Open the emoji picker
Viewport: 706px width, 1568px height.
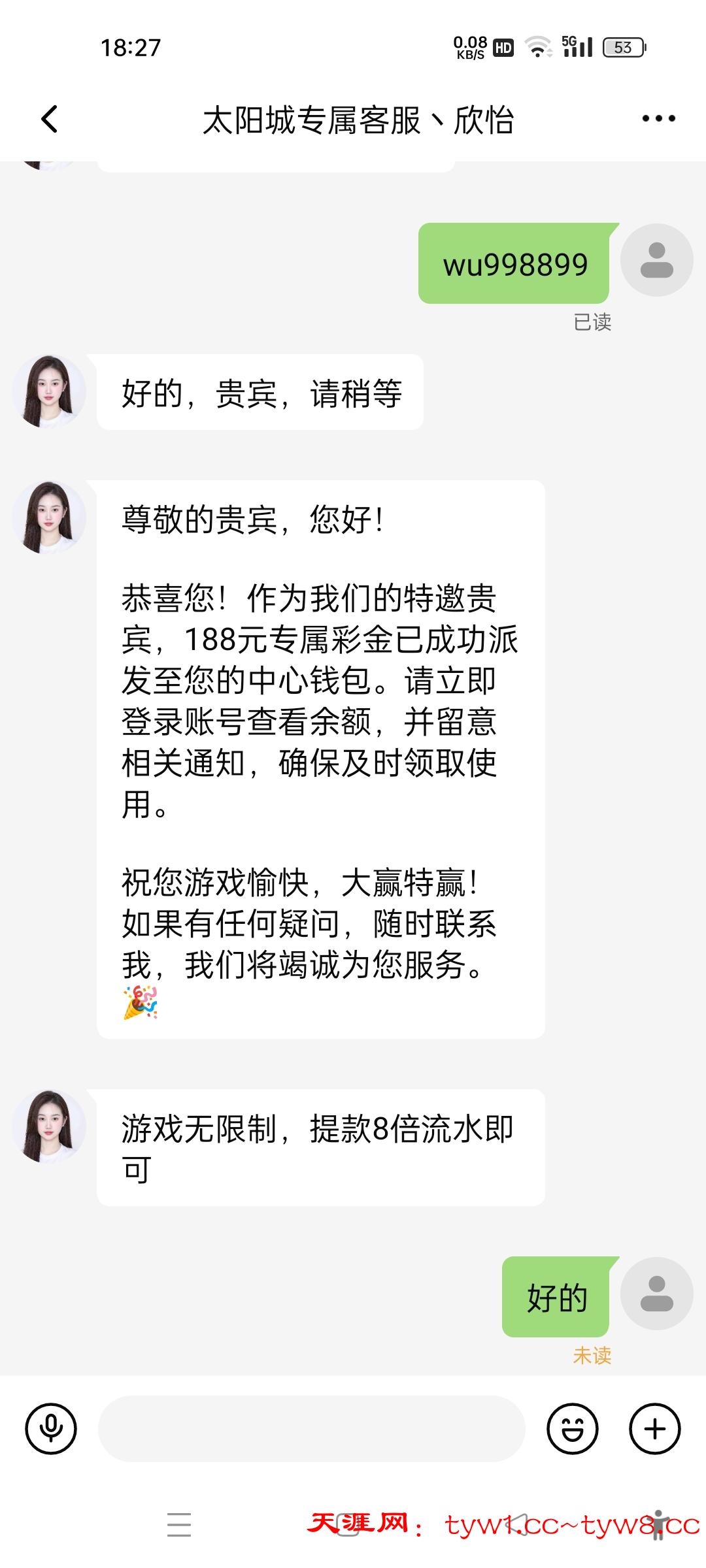pyautogui.click(x=572, y=1429)
